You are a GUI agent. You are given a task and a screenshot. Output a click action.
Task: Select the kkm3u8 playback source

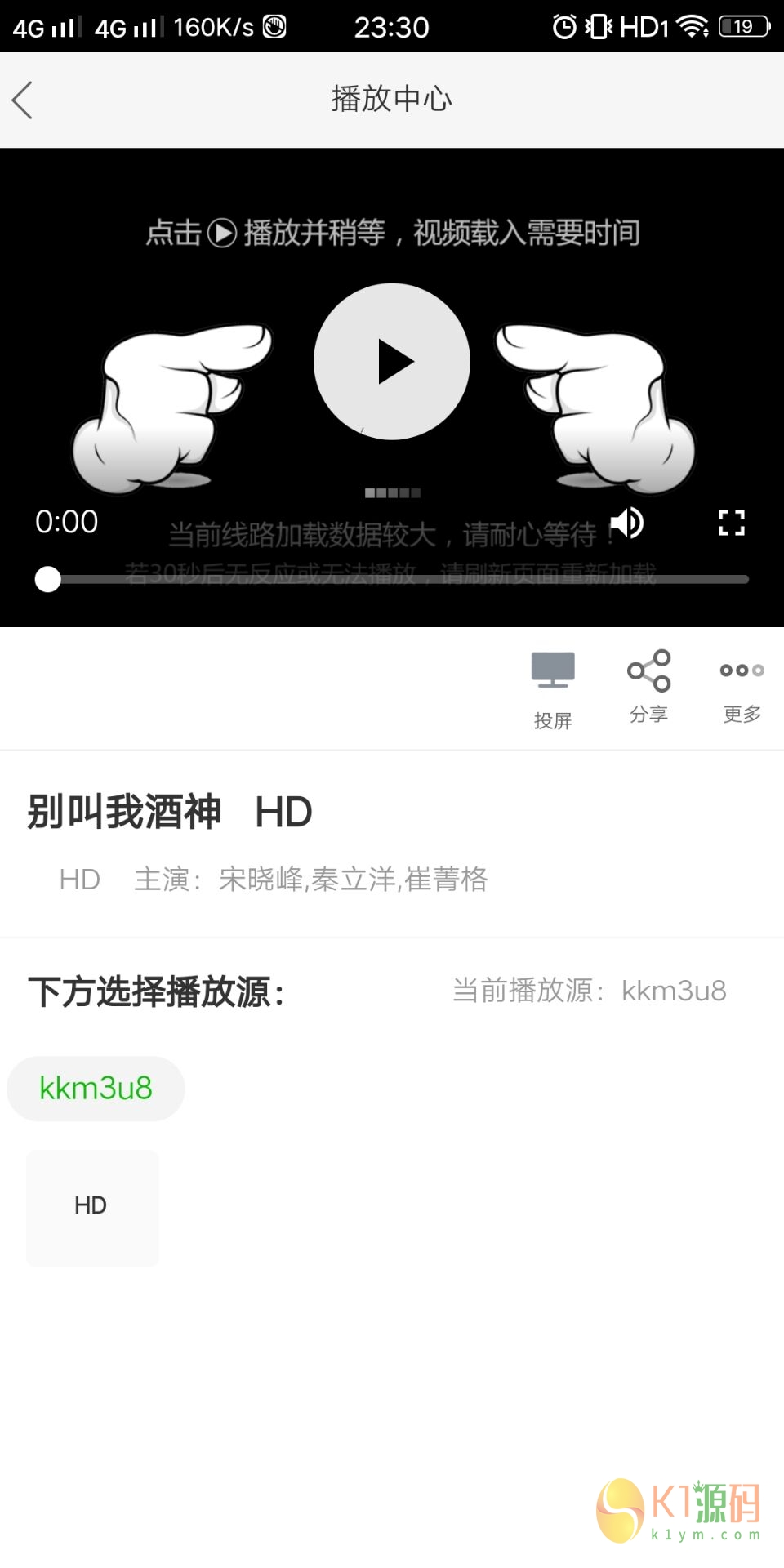(96, 1089)
